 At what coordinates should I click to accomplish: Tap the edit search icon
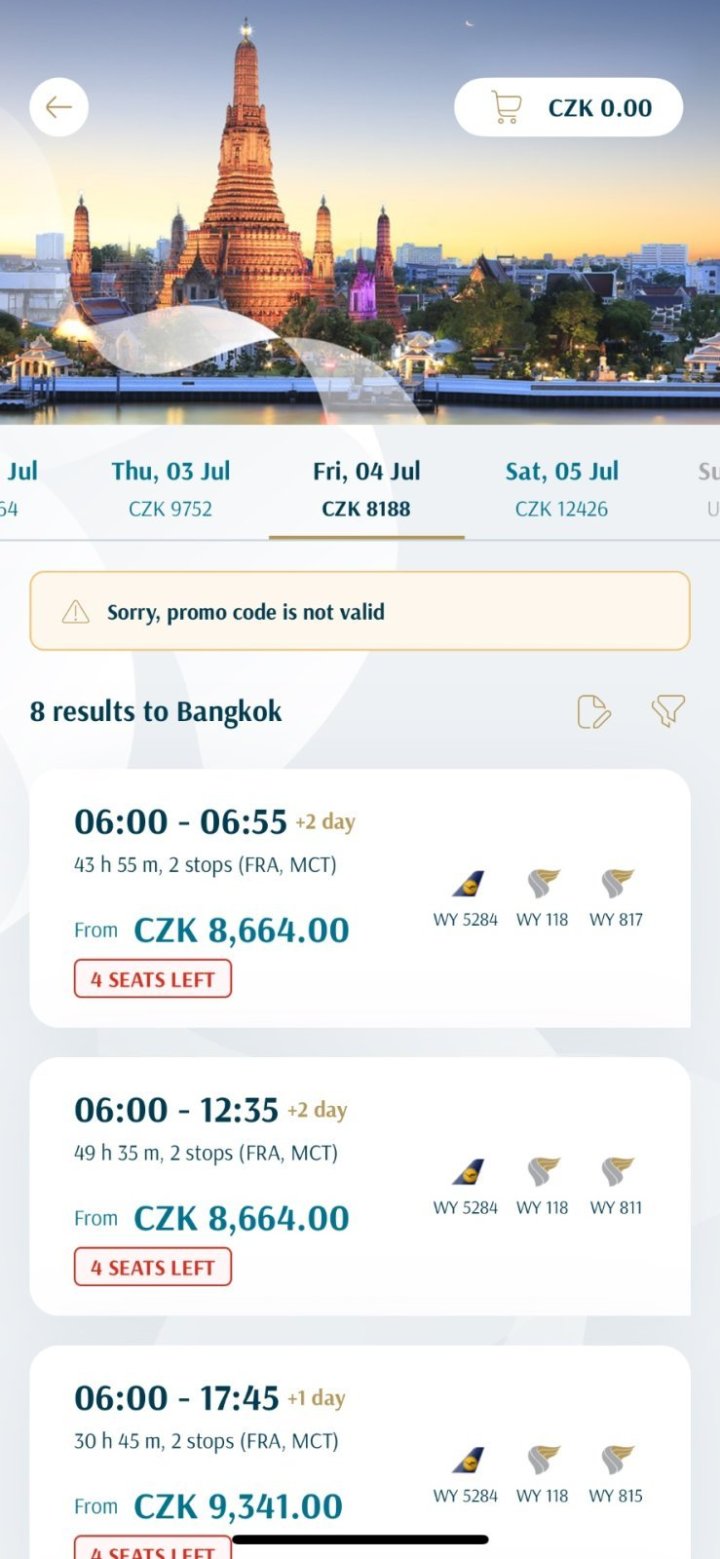594,712
